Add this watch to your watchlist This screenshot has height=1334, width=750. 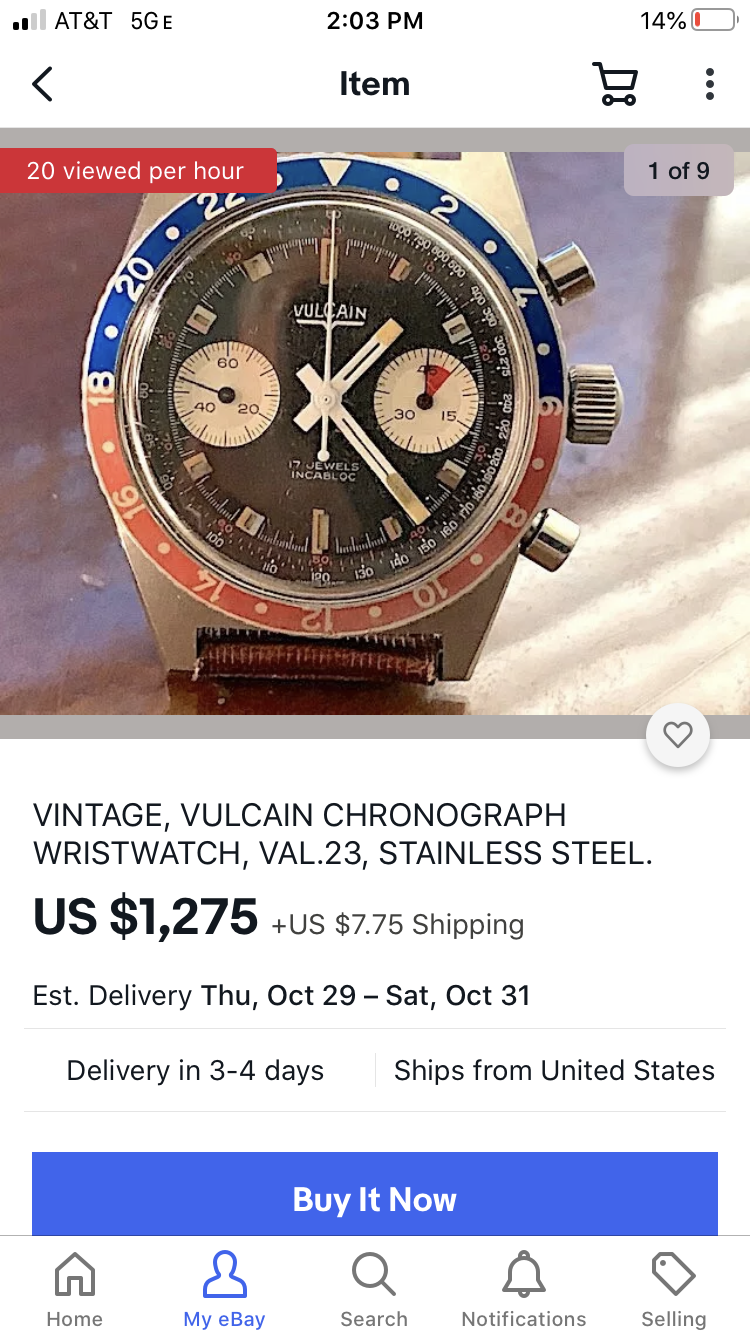pos(678,736)
